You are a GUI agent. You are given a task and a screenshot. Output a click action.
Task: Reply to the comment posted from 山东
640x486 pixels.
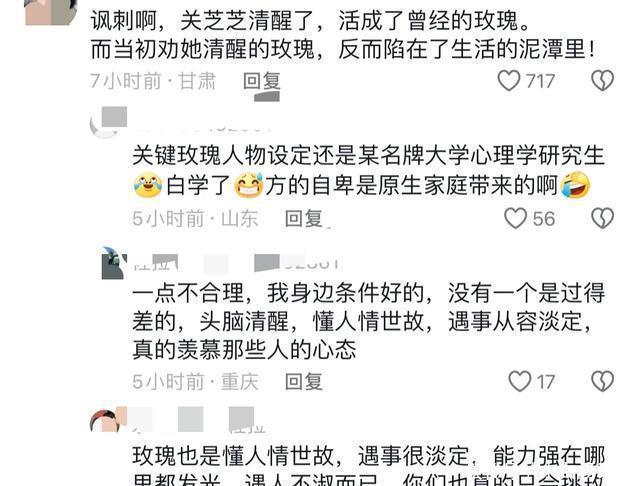[x=304, y=218]
